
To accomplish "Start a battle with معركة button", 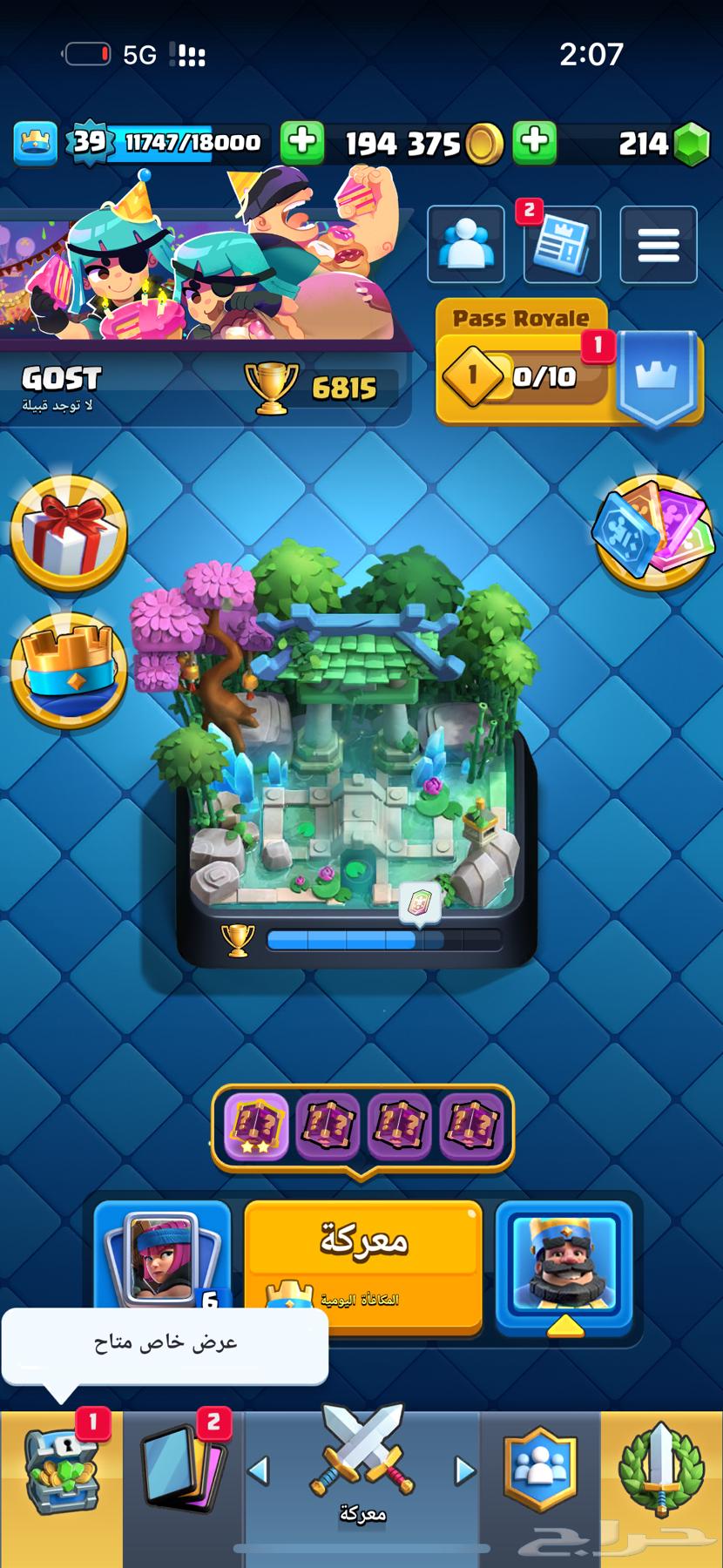I will point(363,1254).
